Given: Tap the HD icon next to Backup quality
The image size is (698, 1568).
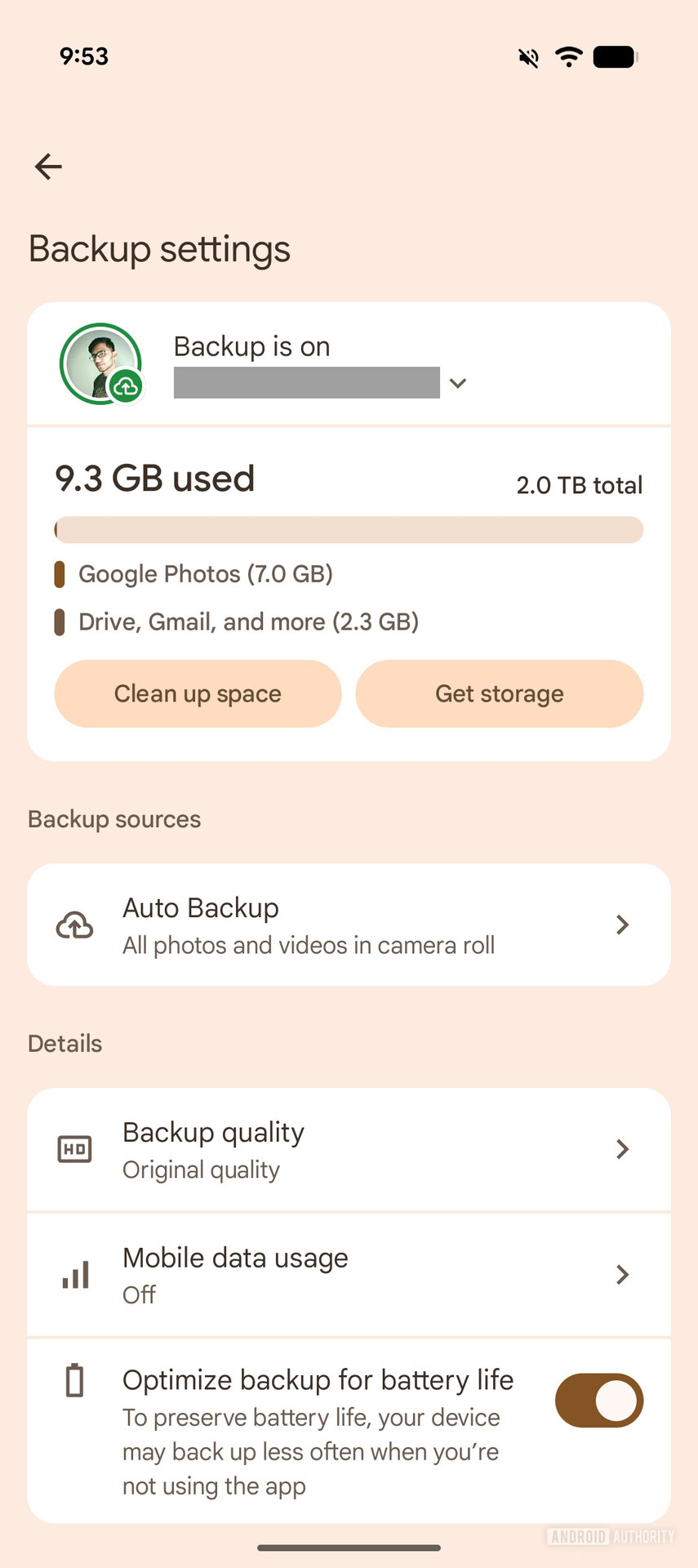Looking at the screenshot, I should click(74, 1149).
